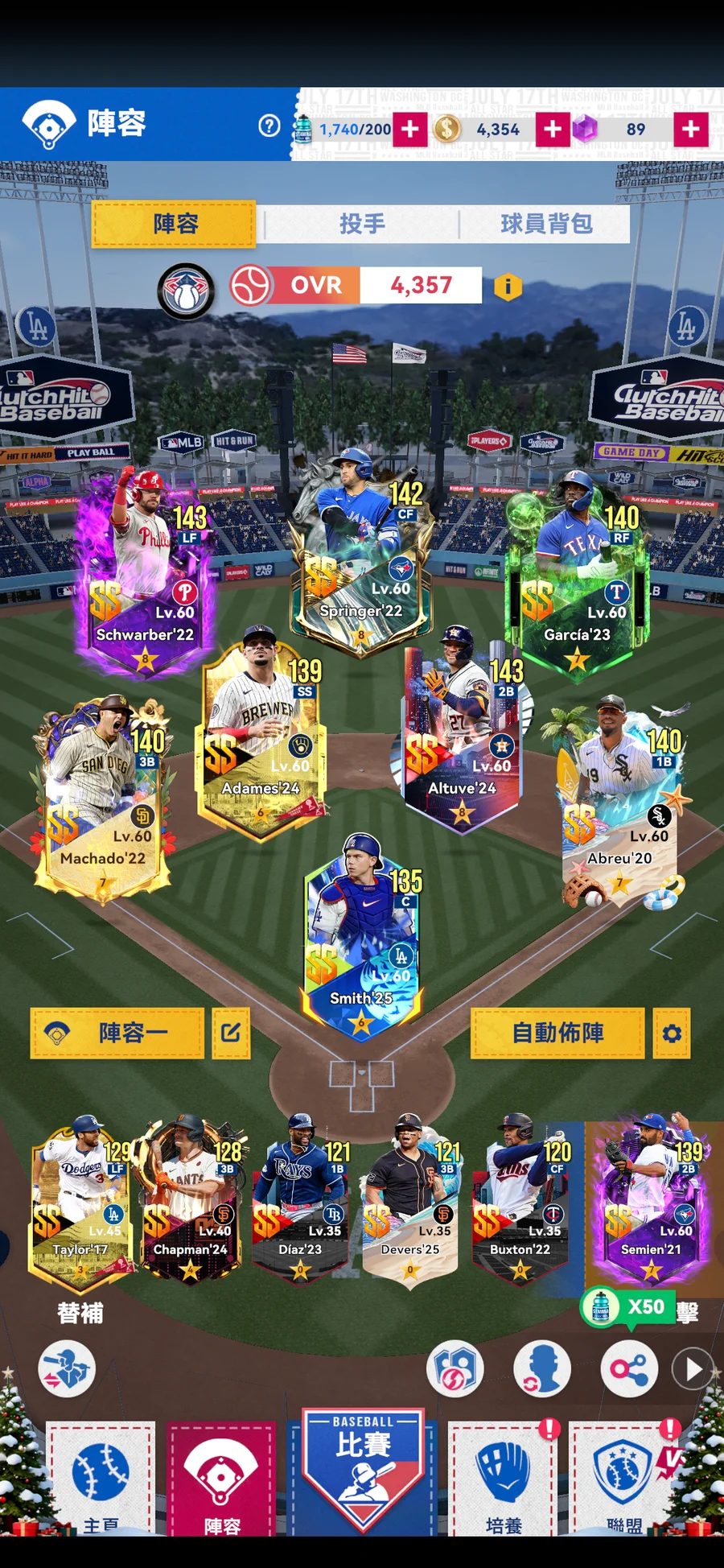Open the 陣容一 lineup selector
The image size is (724, 1568).
point(117,1033)
